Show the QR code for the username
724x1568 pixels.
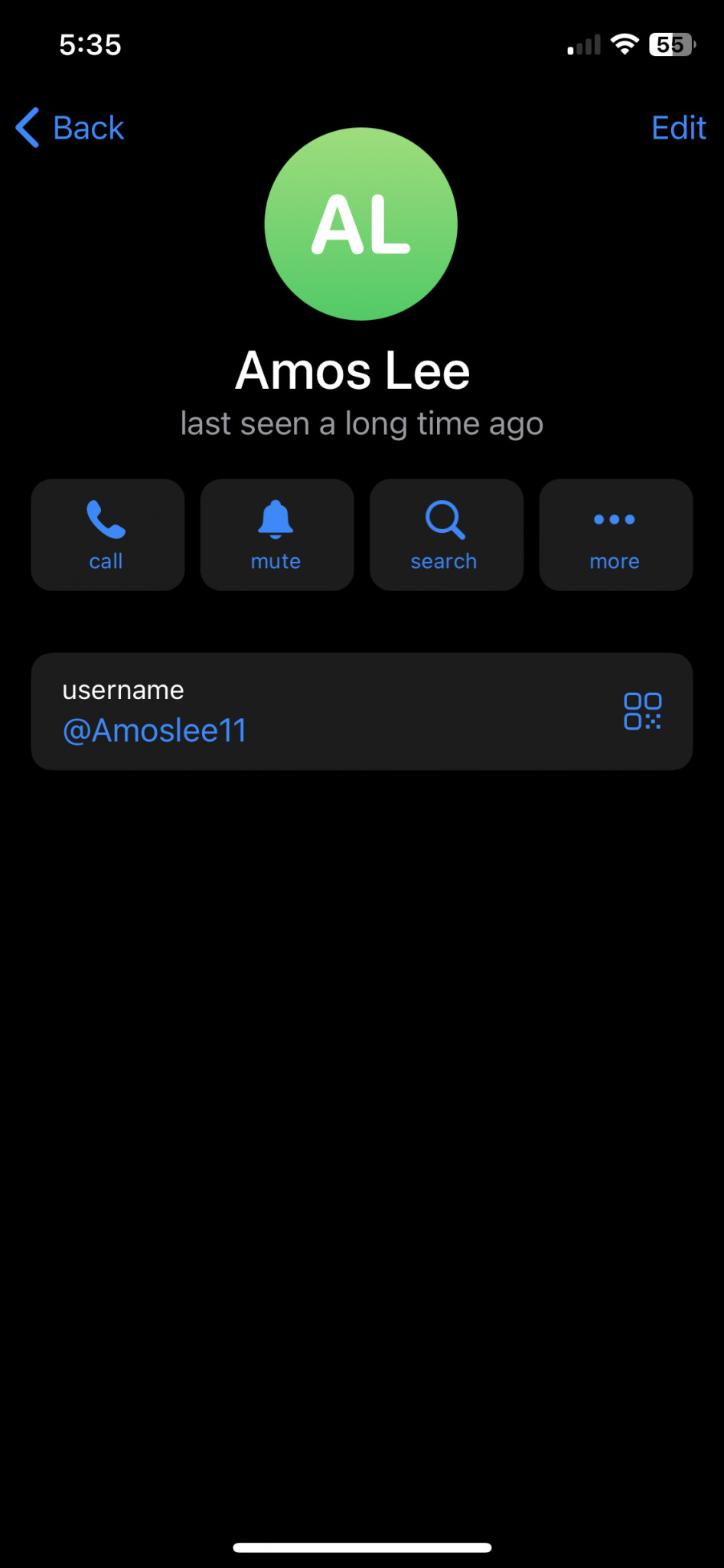click(642, 711)
